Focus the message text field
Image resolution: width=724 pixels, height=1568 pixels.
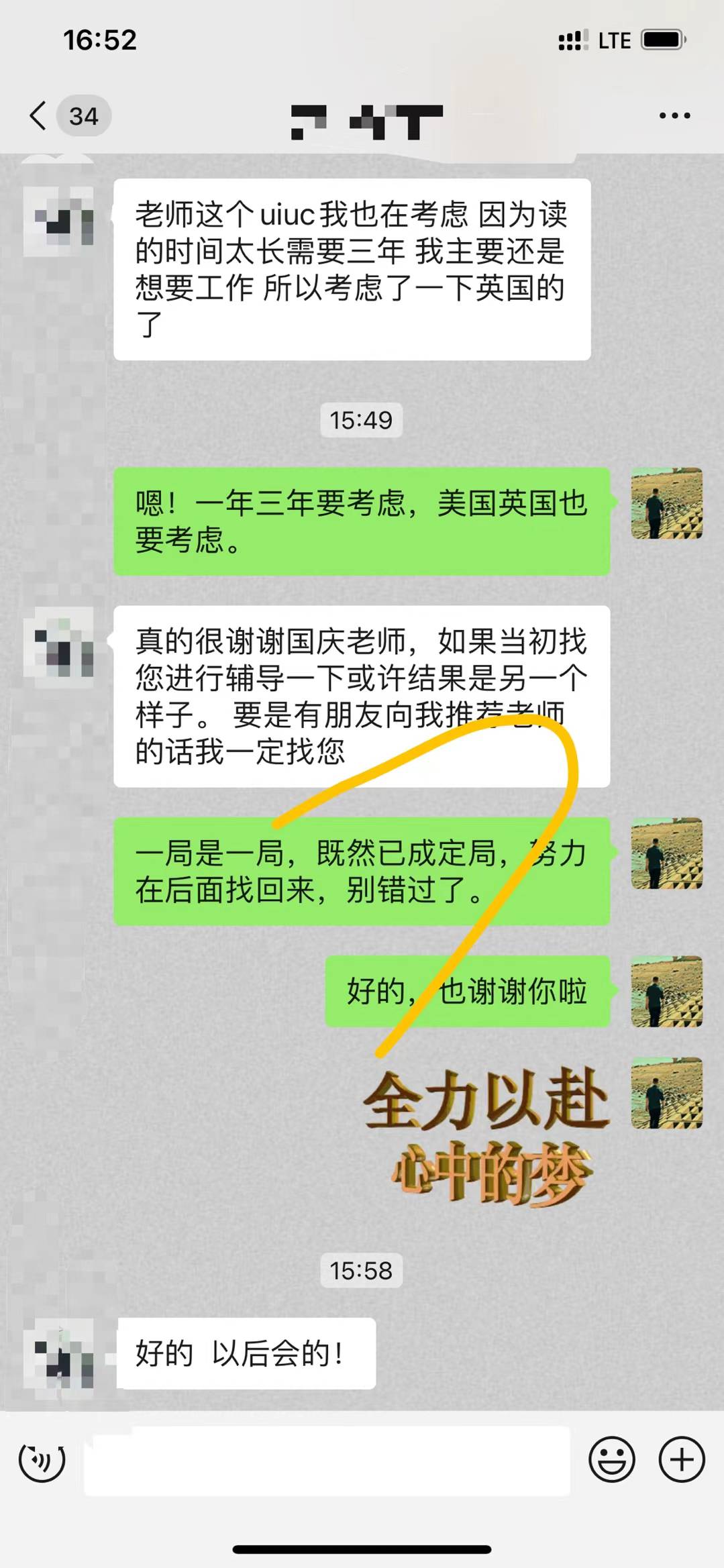pos(327,1460)
